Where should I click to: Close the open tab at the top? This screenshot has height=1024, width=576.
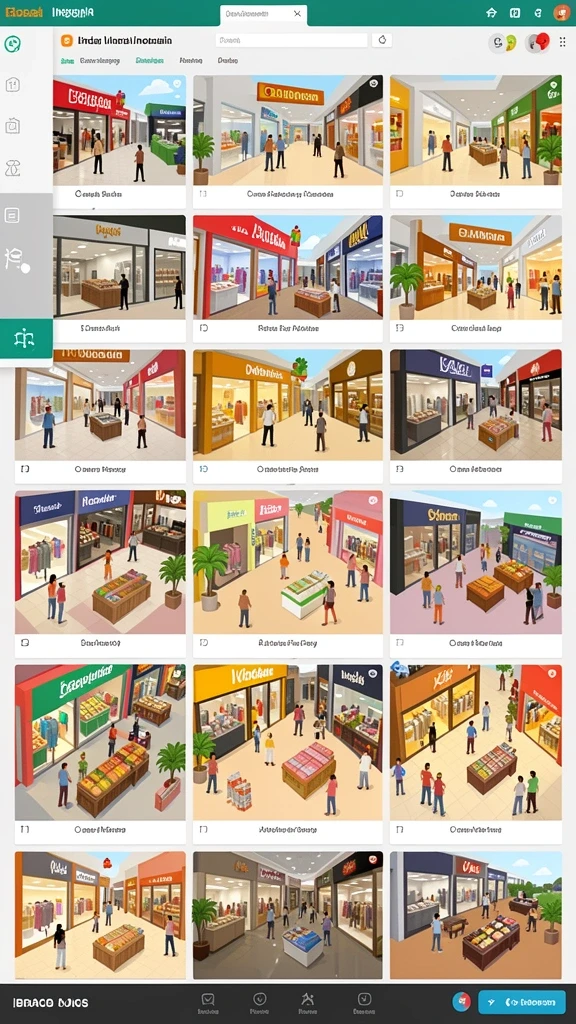pyautogui.click(x=297, y=13)
